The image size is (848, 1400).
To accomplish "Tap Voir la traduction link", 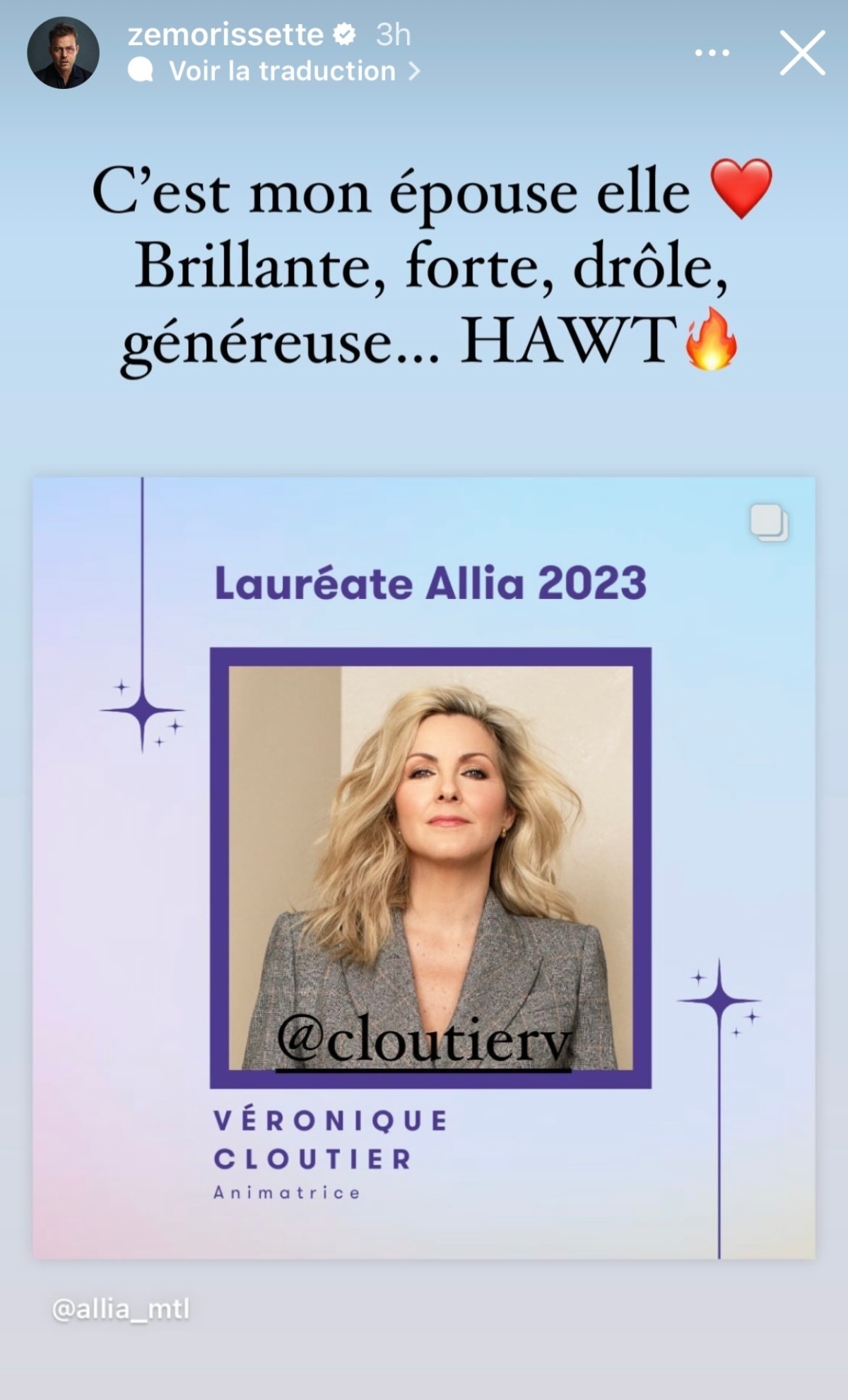I will (x=283, y=71).
